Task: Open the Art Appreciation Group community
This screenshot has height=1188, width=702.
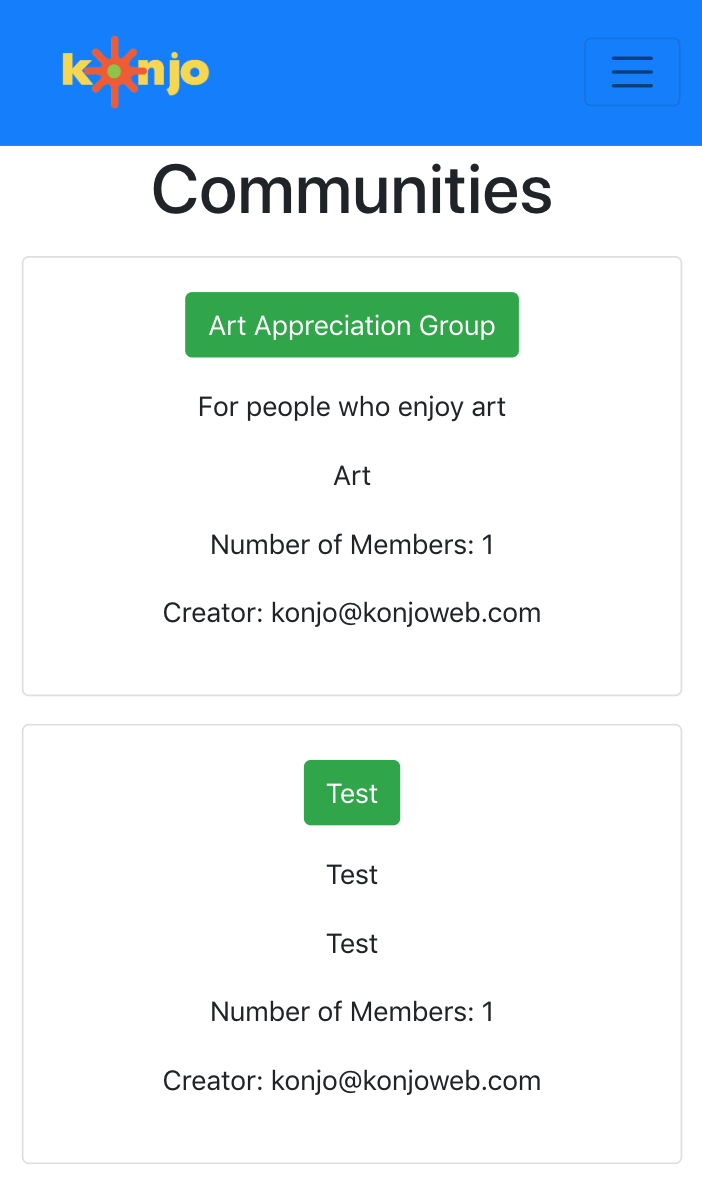Action: 351,325
